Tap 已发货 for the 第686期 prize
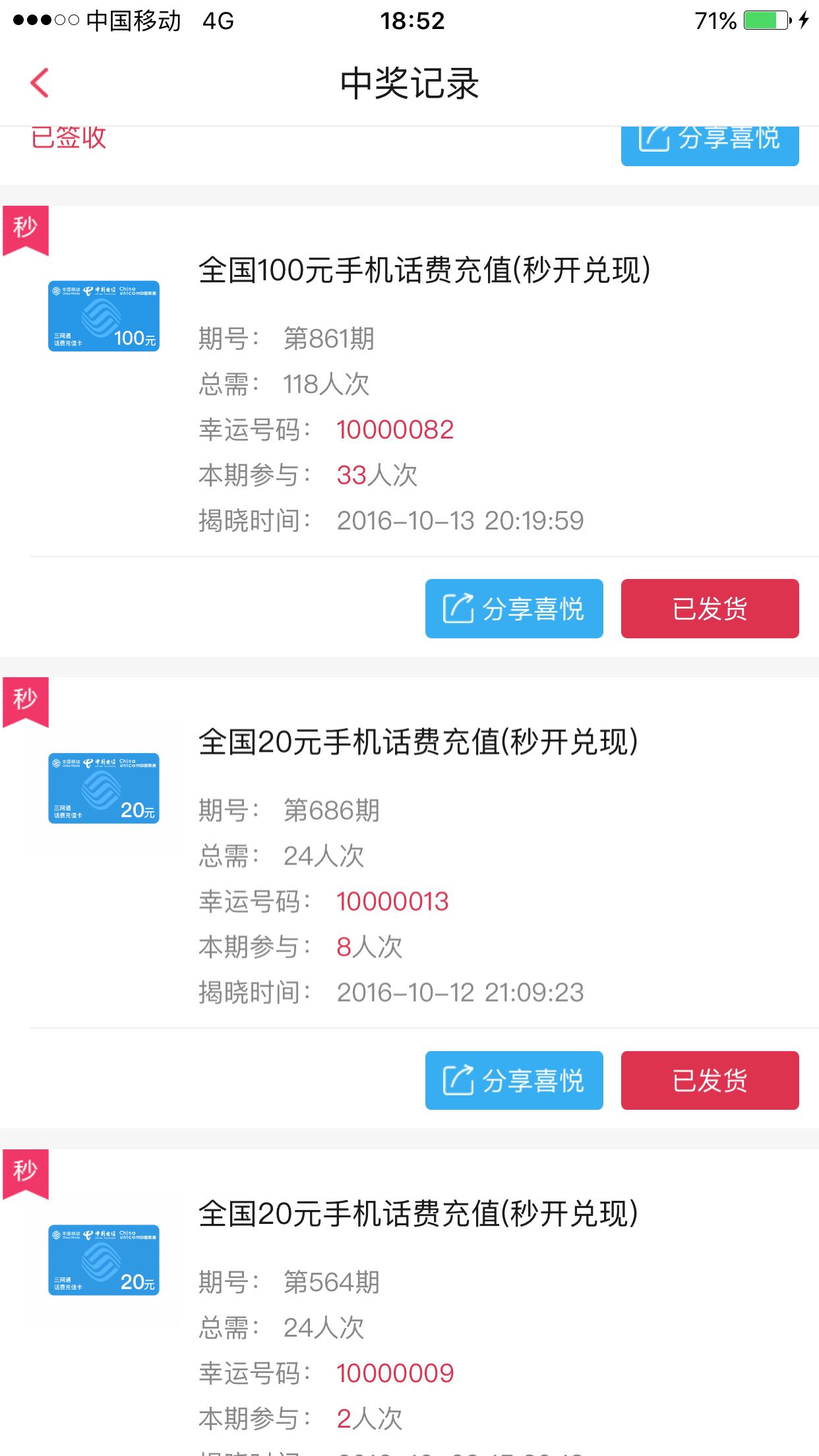The image size is (819, 1456). 710,1080
